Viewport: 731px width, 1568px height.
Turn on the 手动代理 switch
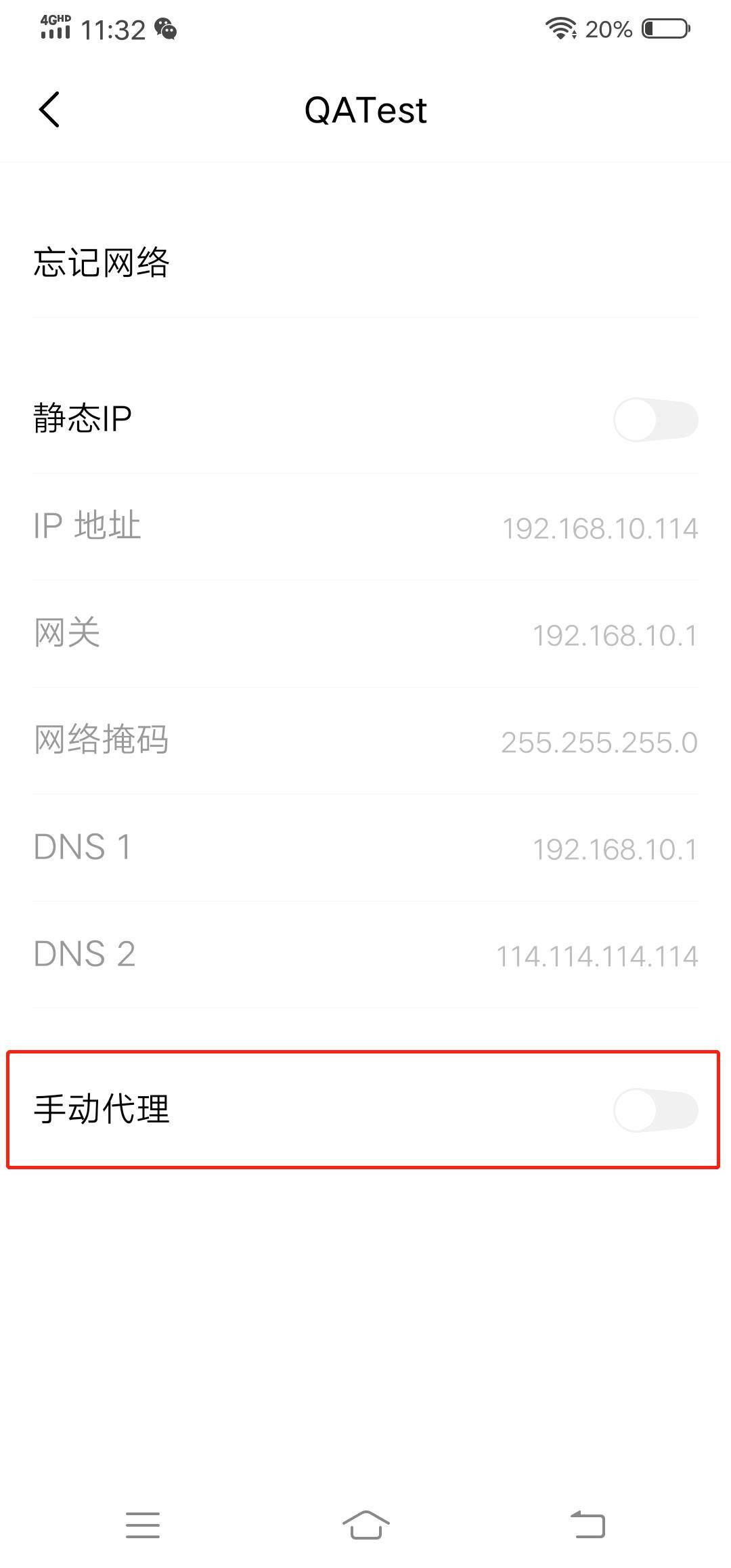[655, 1110]
